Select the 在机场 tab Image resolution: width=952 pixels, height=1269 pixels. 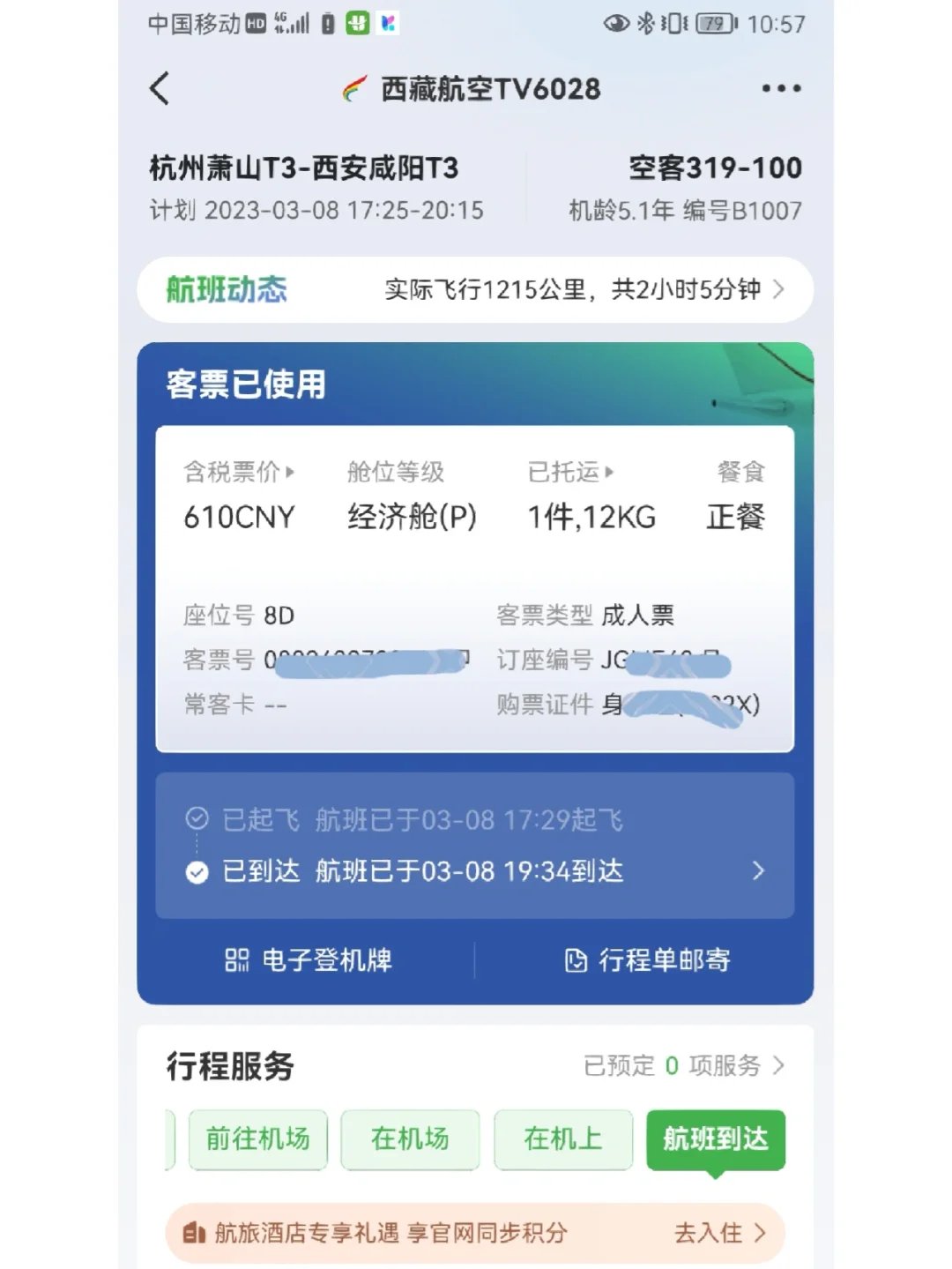[x=410, y=1139]
